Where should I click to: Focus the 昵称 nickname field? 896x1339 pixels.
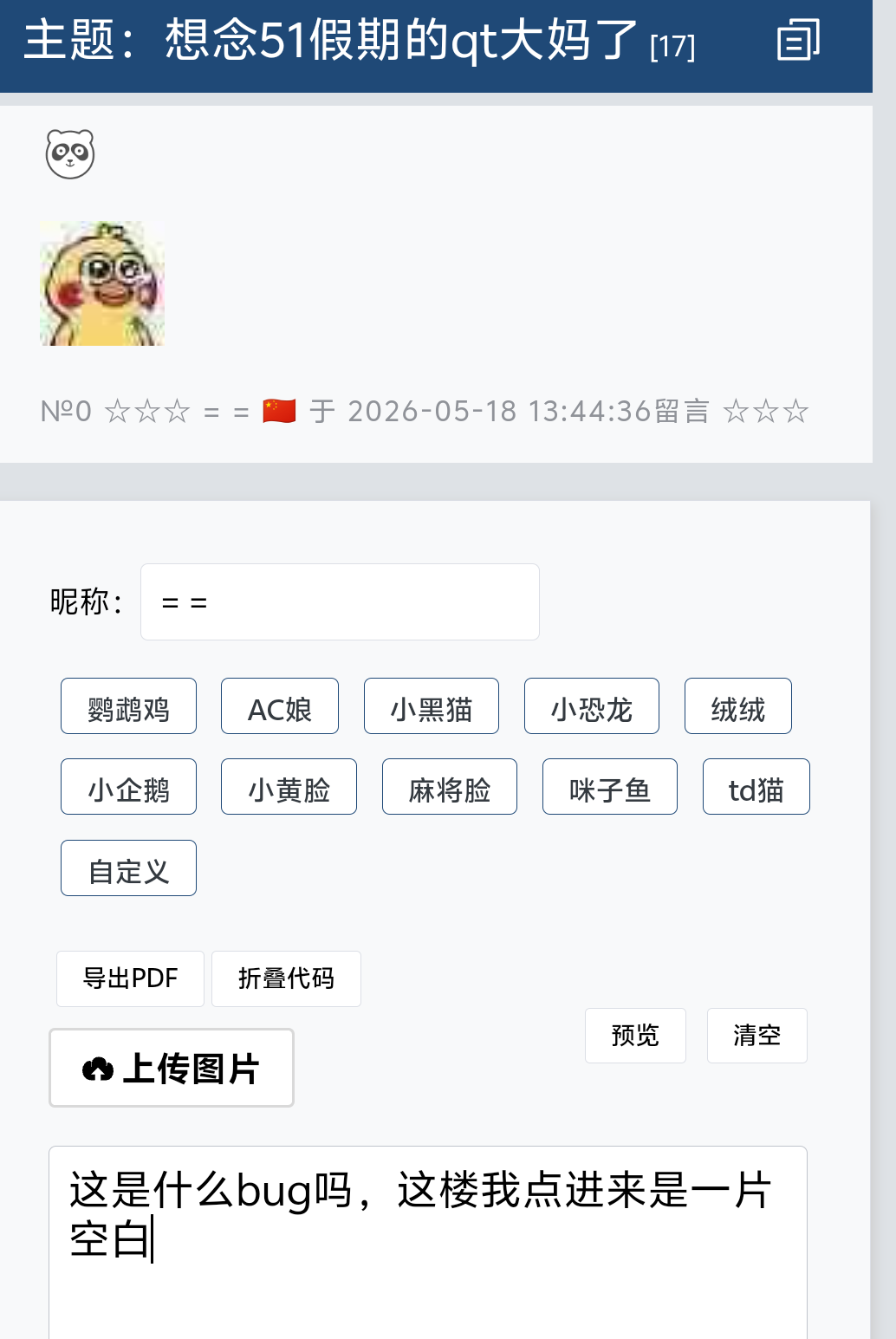click(x=340, y=601)
